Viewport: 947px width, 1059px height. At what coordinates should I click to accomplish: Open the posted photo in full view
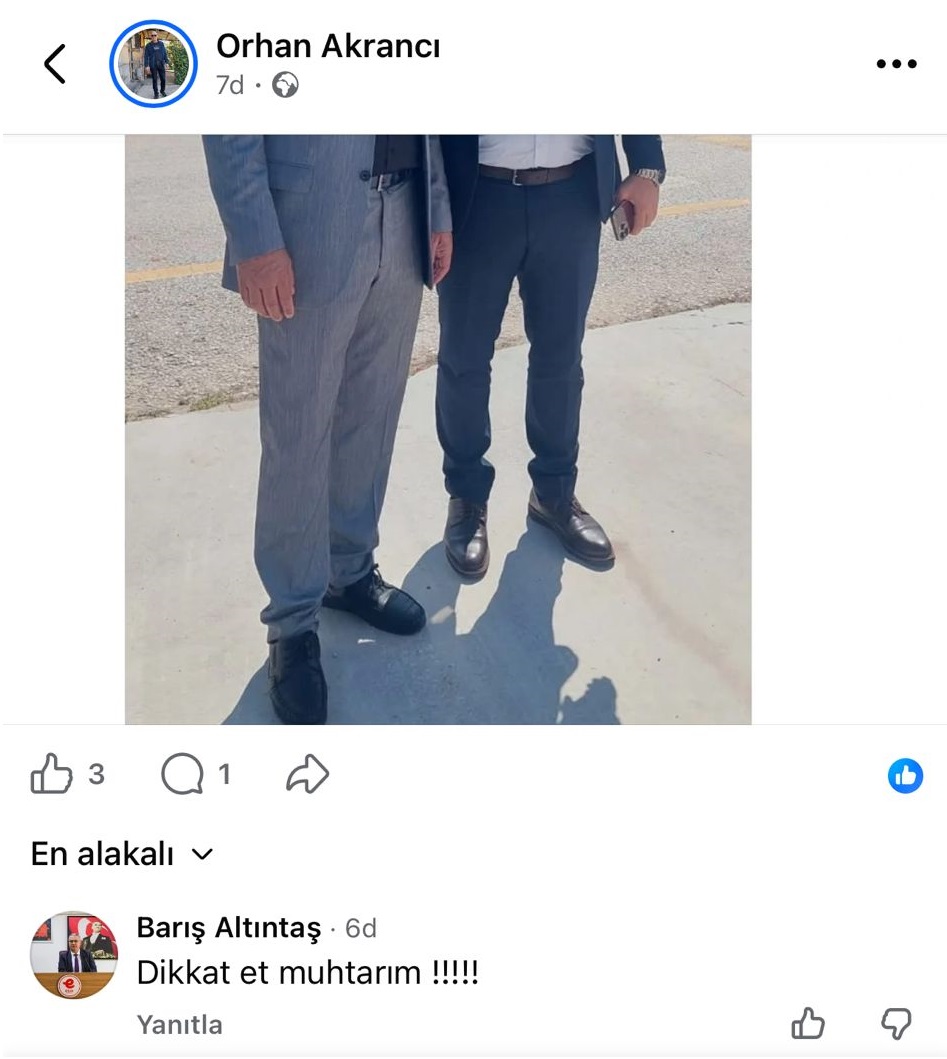click(438, 430)
